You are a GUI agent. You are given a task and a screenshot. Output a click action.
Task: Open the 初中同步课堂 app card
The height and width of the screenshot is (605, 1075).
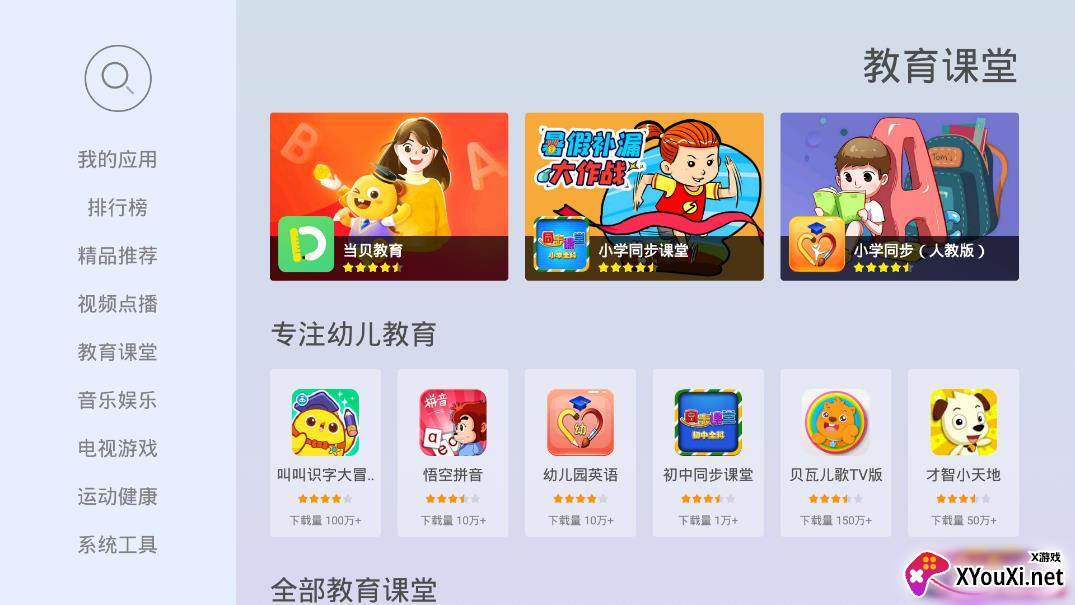708,452
